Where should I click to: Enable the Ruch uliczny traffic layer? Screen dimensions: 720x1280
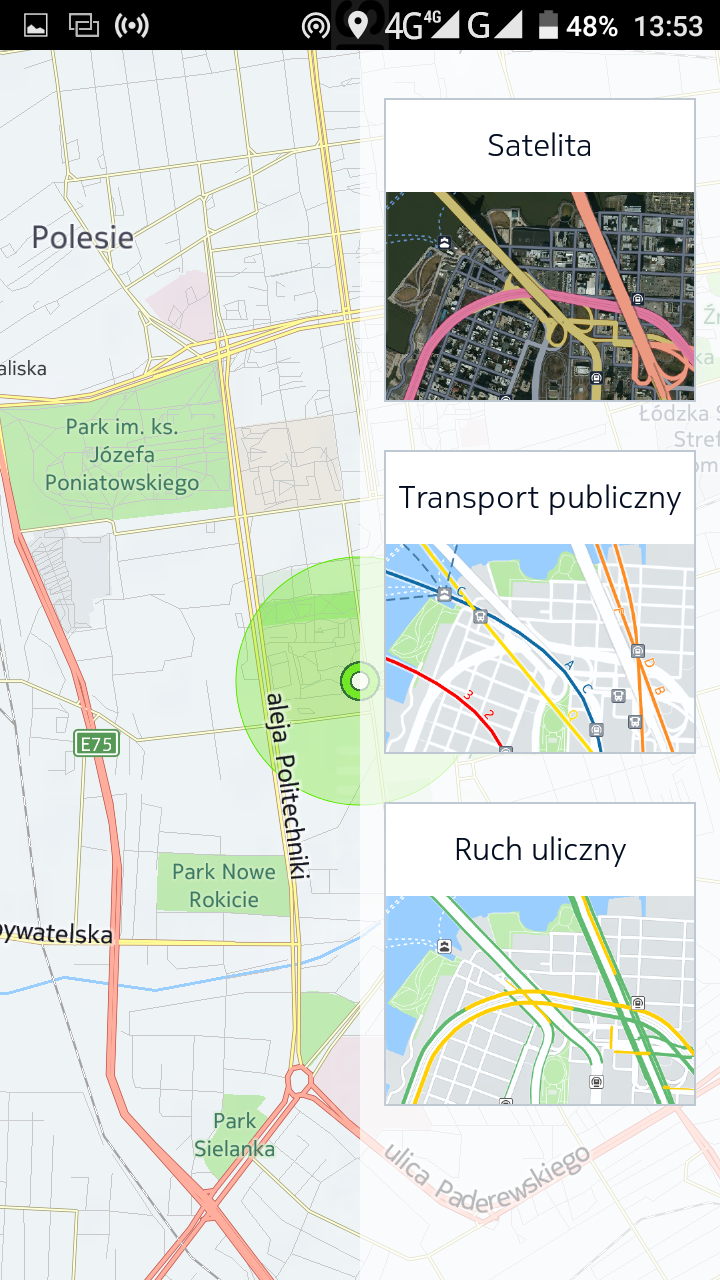click(x=539, y=954)
